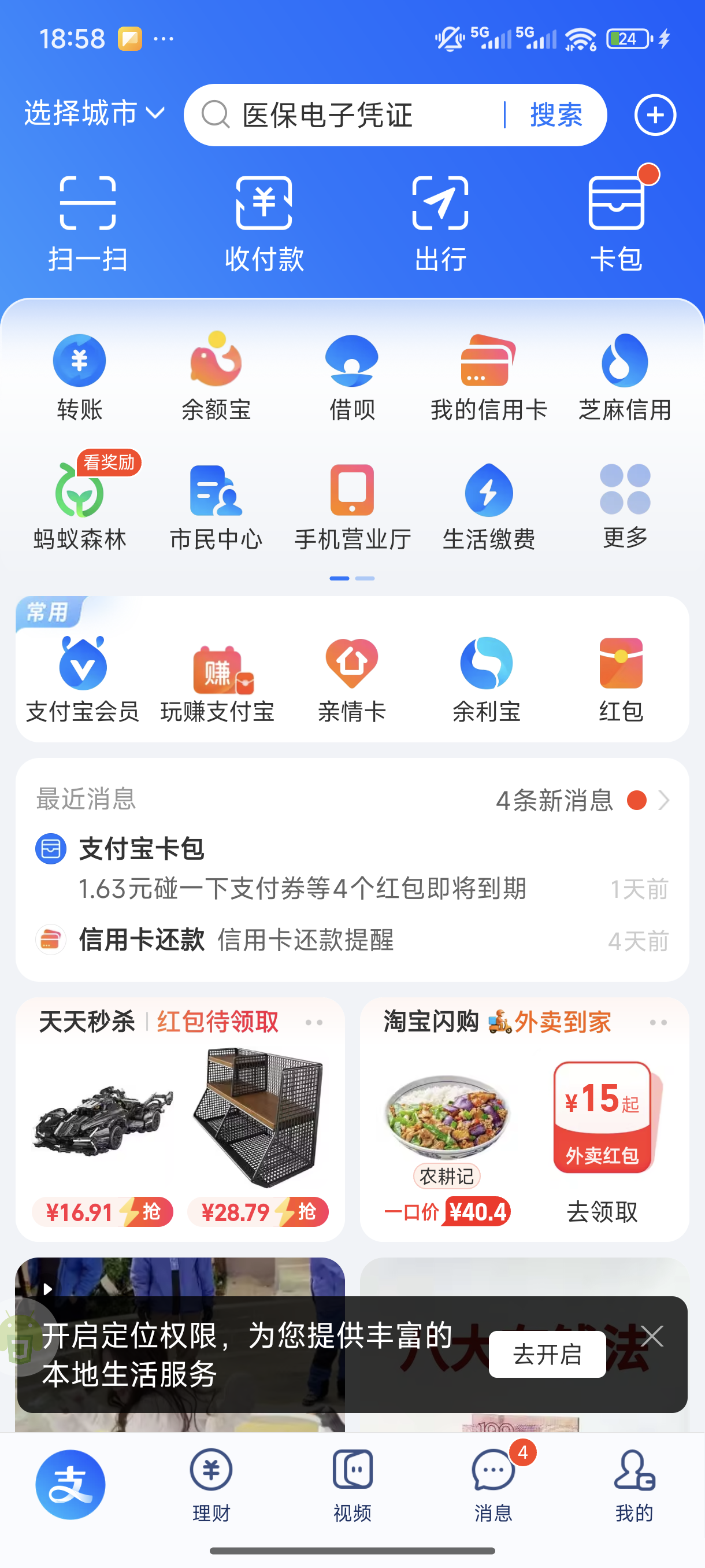Tap 去领取 to claim delivery coupon
Screen dimensions: 705x1568
(602, 1211)
